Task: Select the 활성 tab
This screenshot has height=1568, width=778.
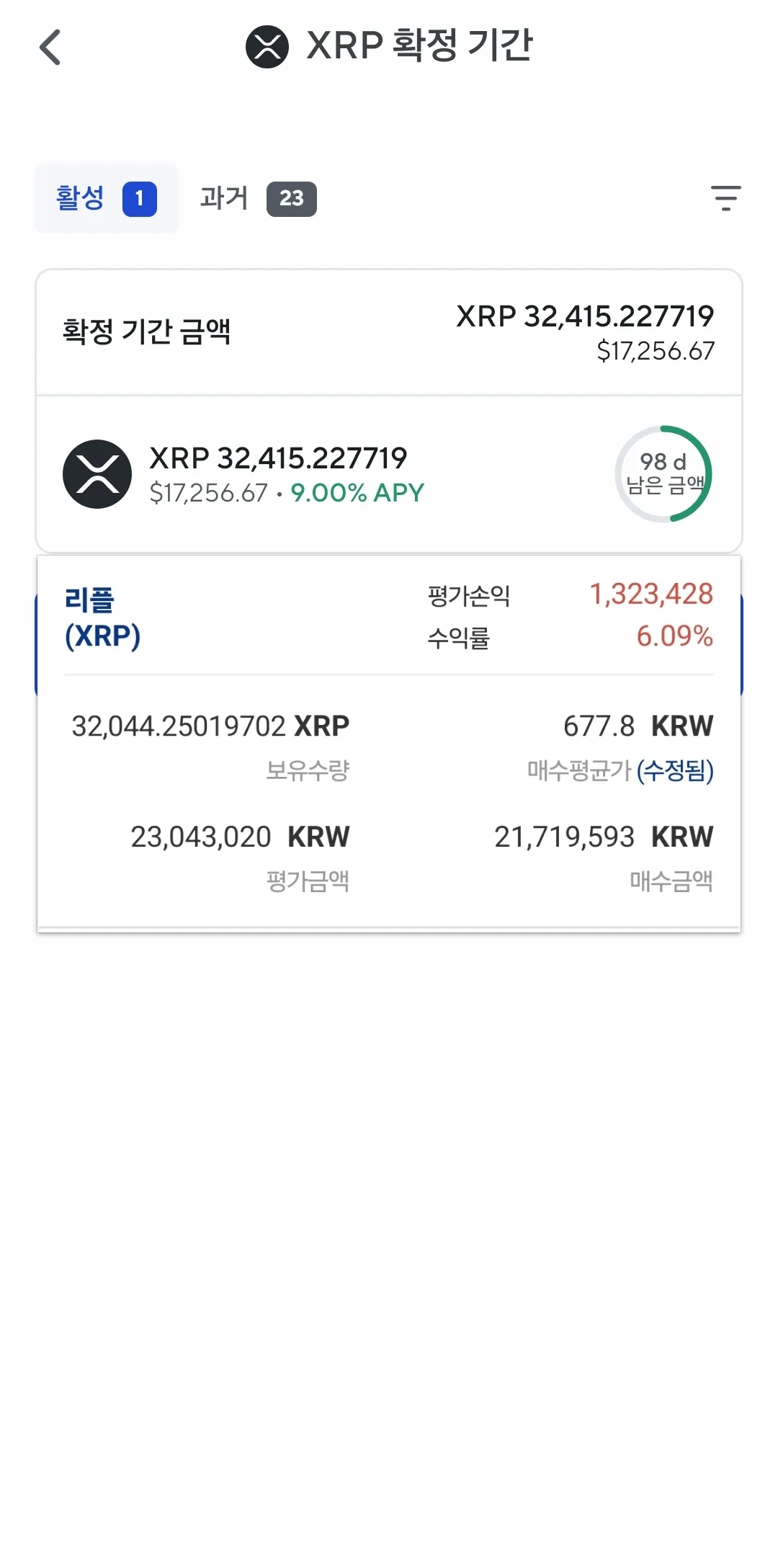Action: 106,198
